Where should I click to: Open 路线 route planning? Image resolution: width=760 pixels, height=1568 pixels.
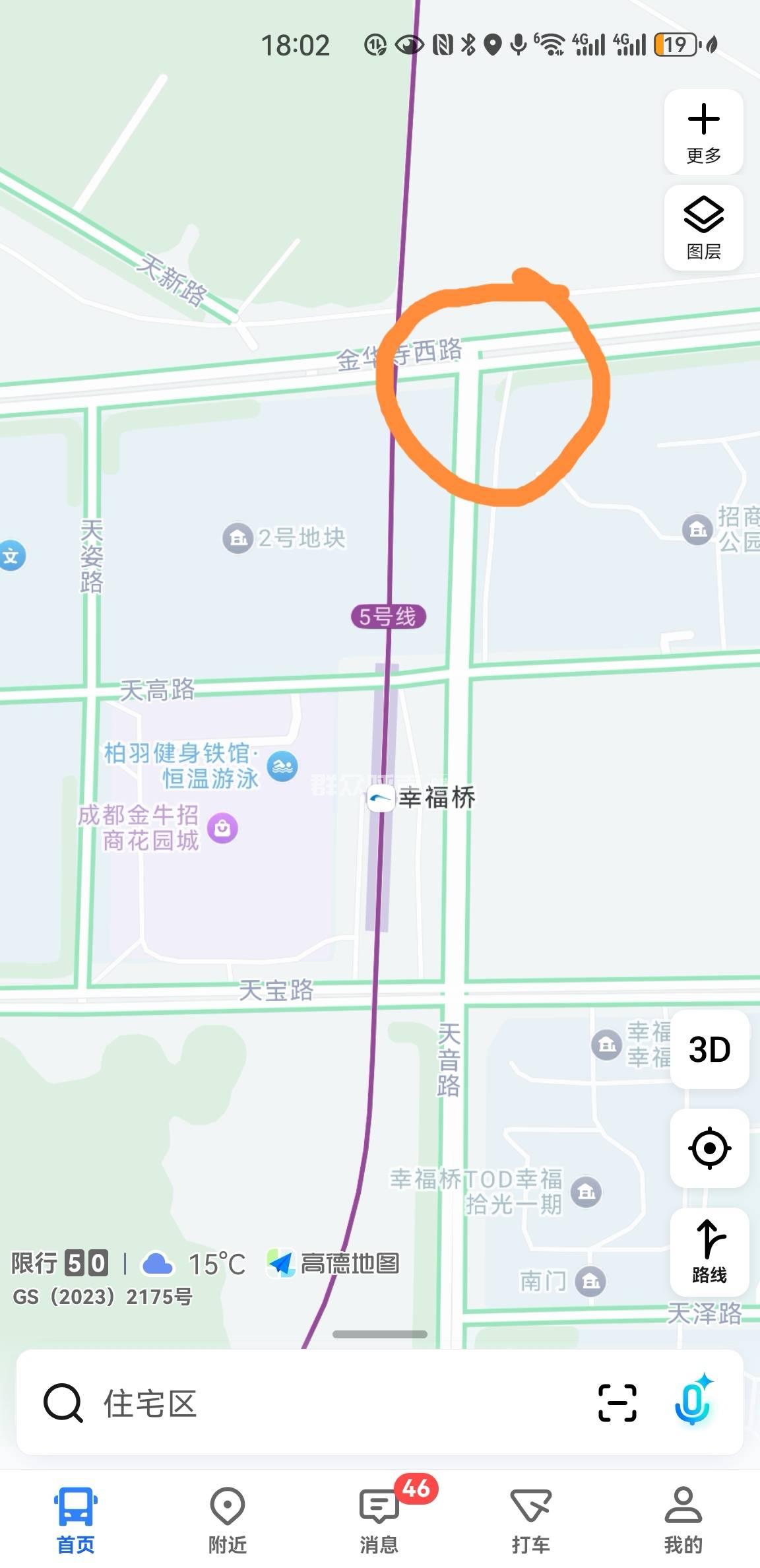click(x=709, y=1251)
